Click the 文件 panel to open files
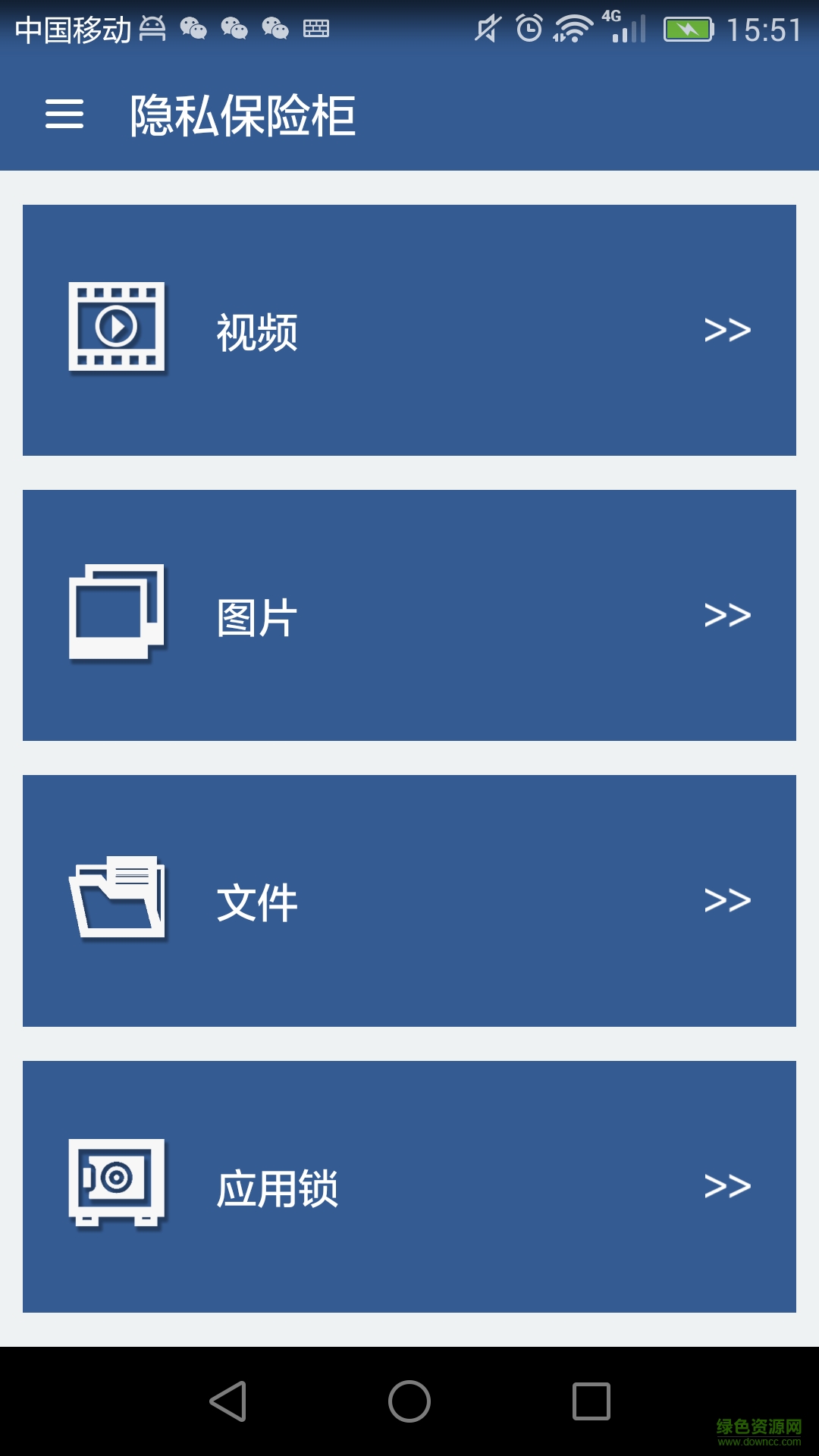Viewport: 819px width, 1456px height. coord(409,899)
